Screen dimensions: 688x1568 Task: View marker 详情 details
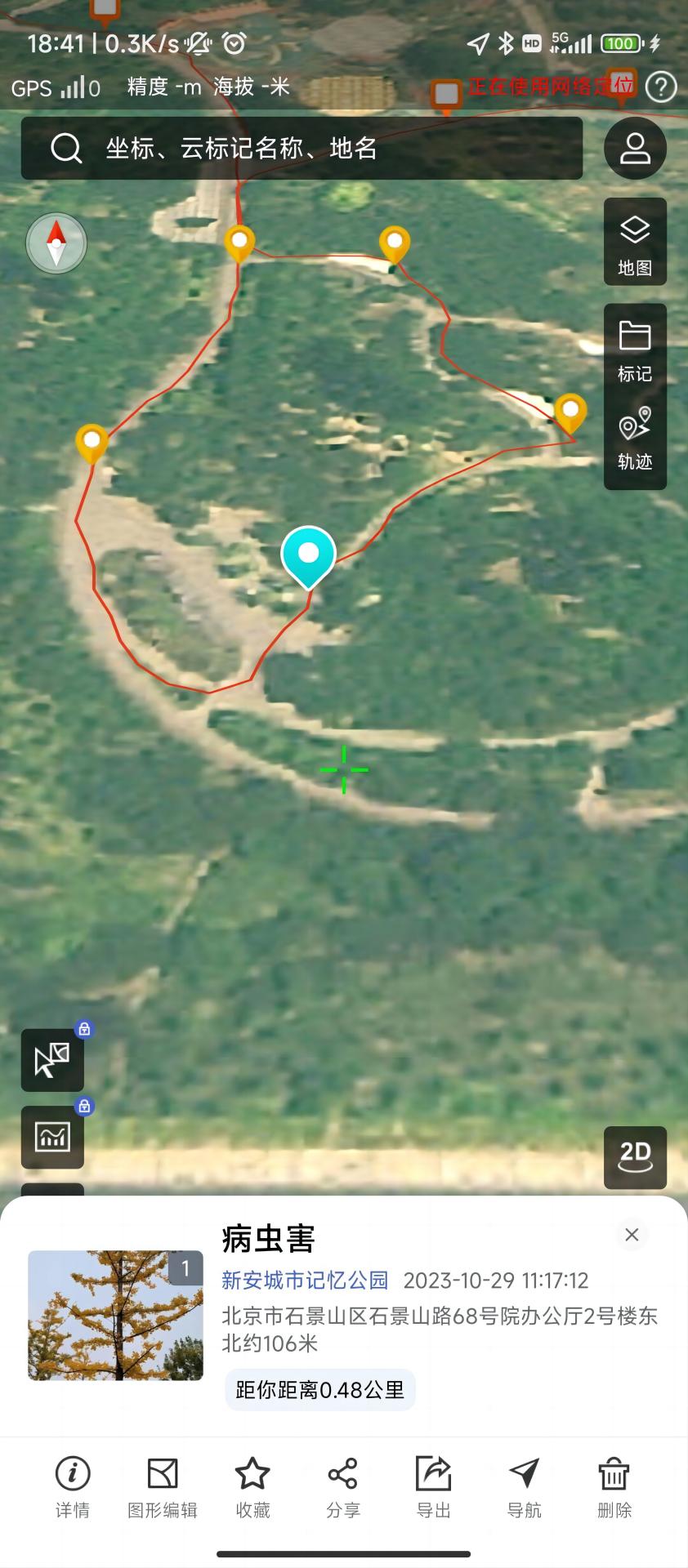(x=73, y=1488)
